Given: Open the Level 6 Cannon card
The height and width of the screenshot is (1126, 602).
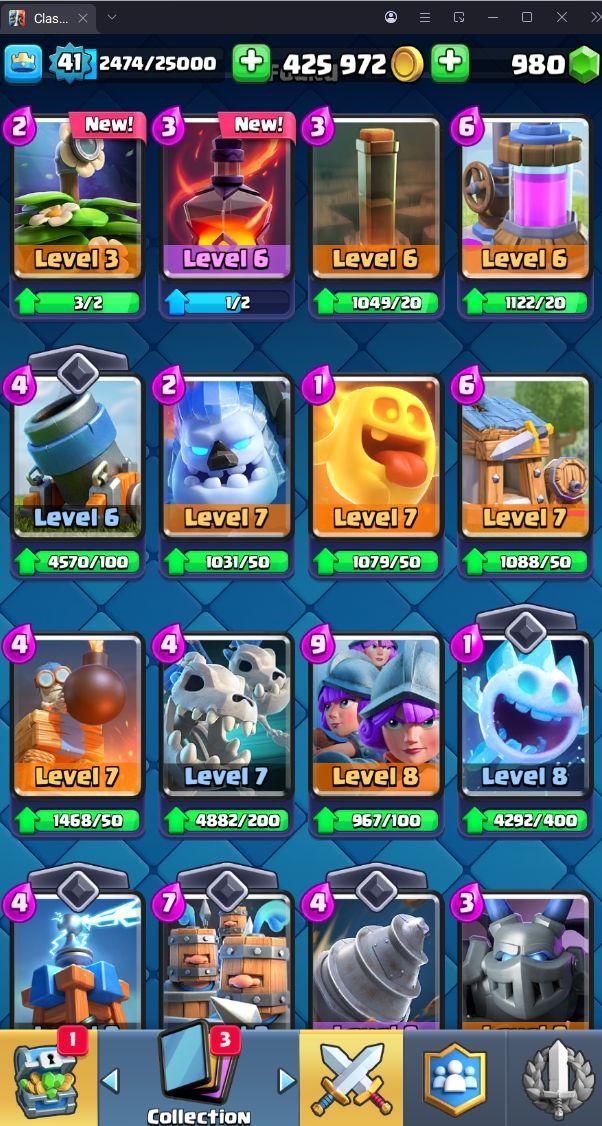Looking at the screenshot, I should pyautogui.click(x=77, y=460).
